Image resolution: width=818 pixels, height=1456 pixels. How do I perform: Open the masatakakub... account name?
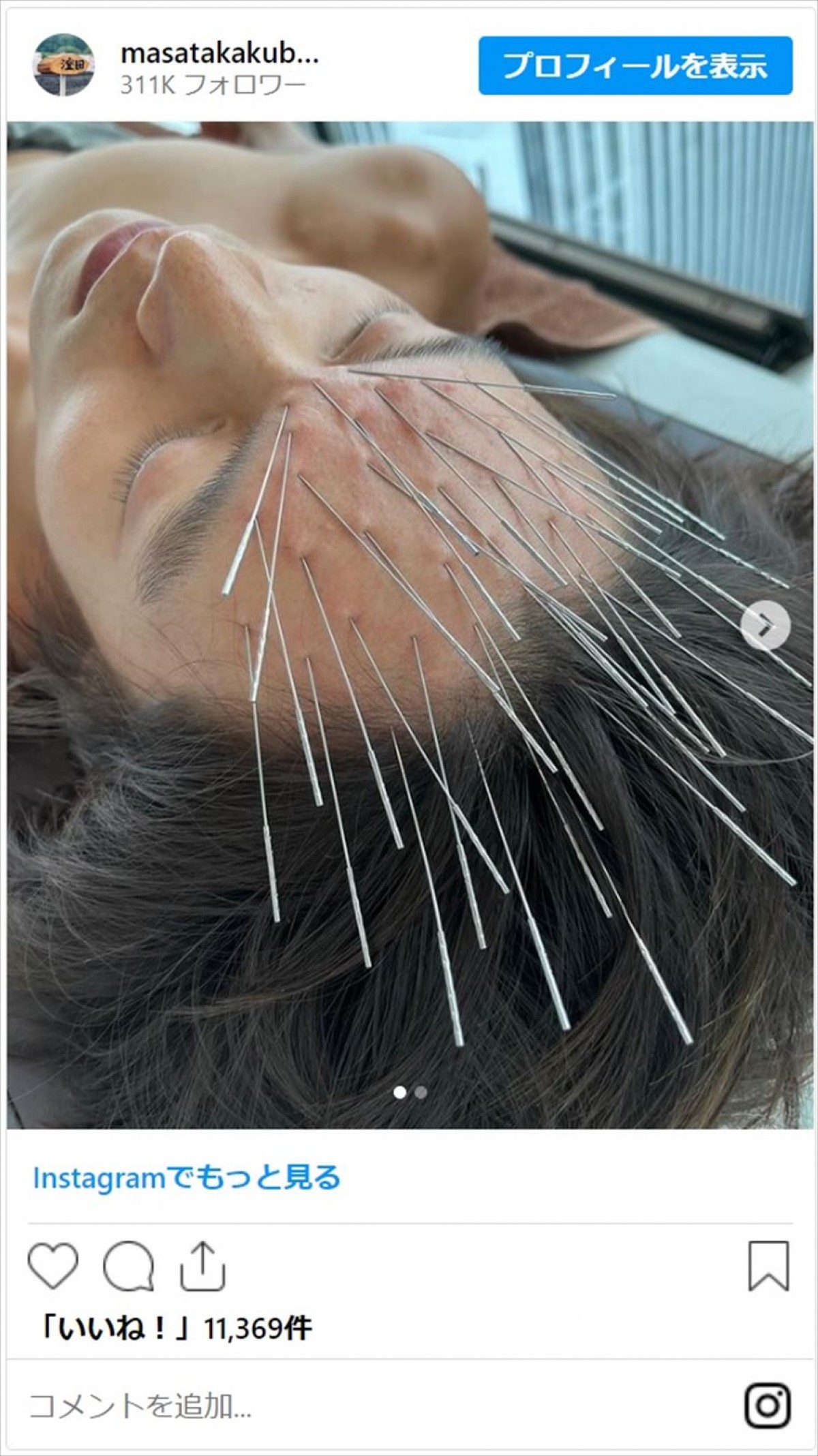[219, 55]
